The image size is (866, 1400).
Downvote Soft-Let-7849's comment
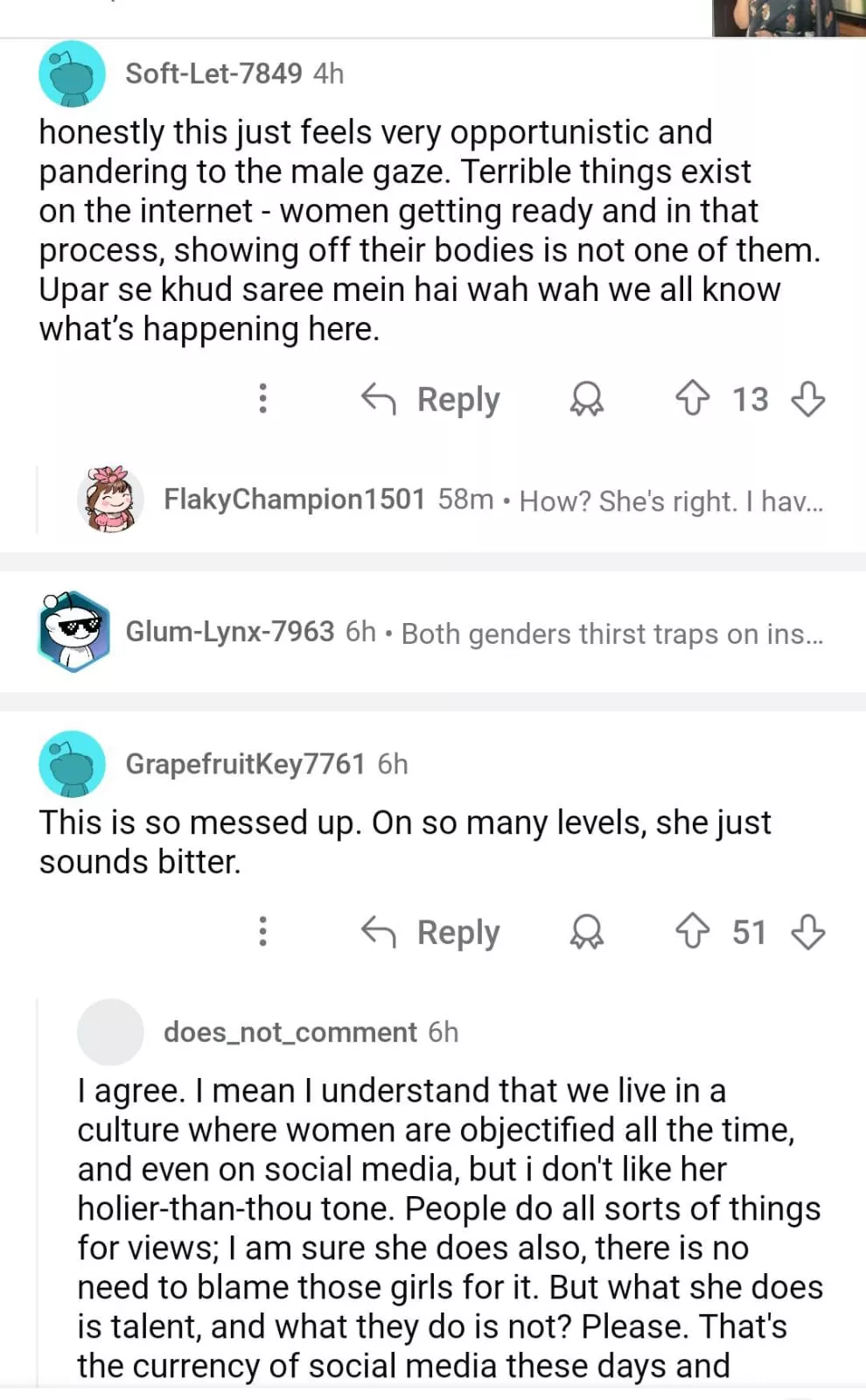[807, 399]
